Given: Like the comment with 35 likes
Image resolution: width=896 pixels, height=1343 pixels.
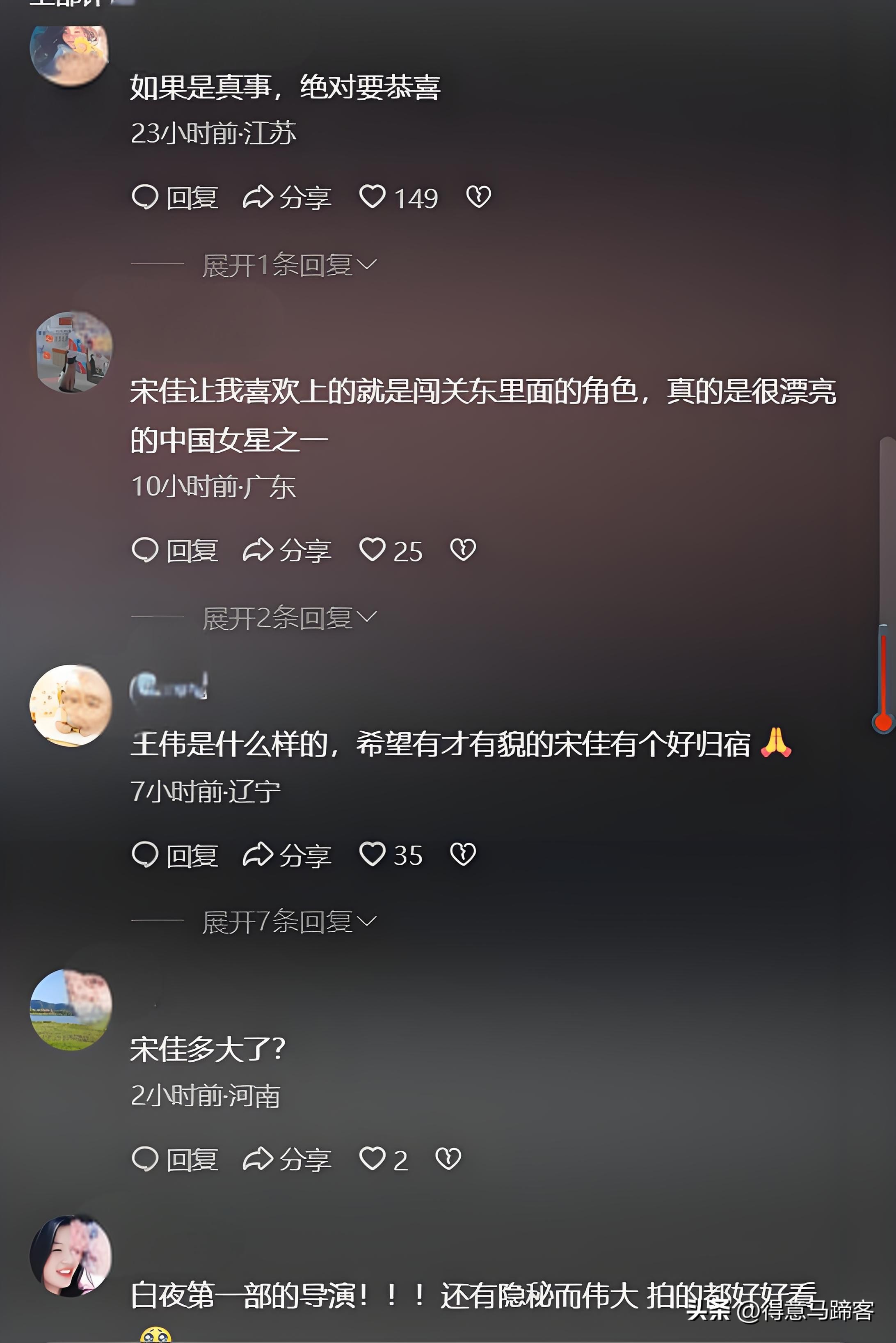Looking at the screenshot, I should click(x=373, y=855).
